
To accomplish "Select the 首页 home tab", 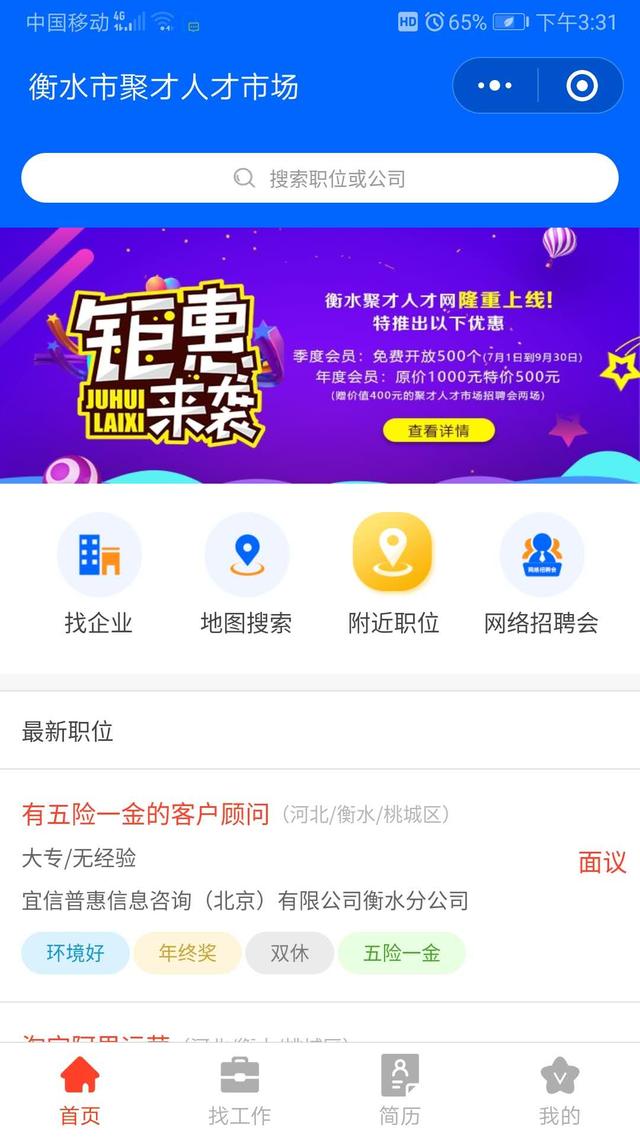I will pyautogui.click(x=80, y=1090).
